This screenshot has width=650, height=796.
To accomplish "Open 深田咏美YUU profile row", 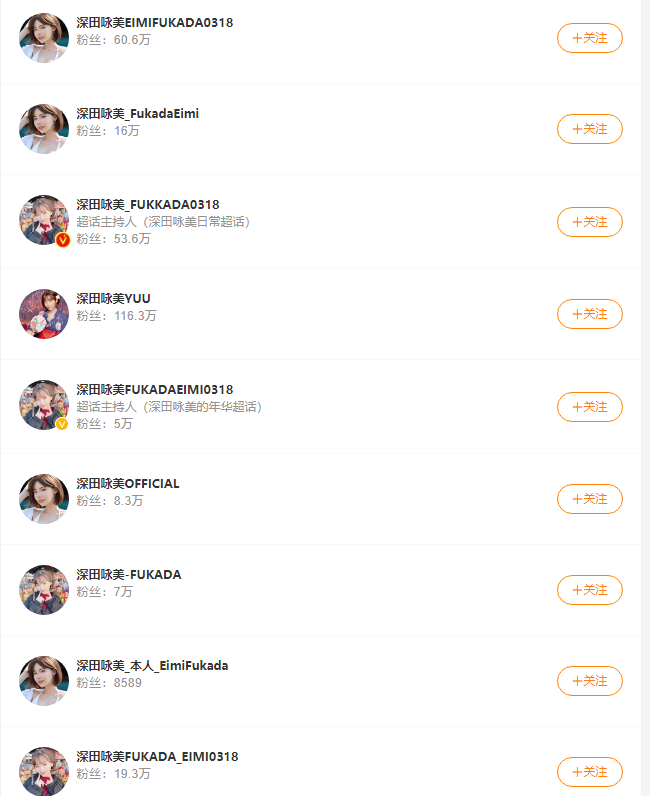I will pos(113,299).
